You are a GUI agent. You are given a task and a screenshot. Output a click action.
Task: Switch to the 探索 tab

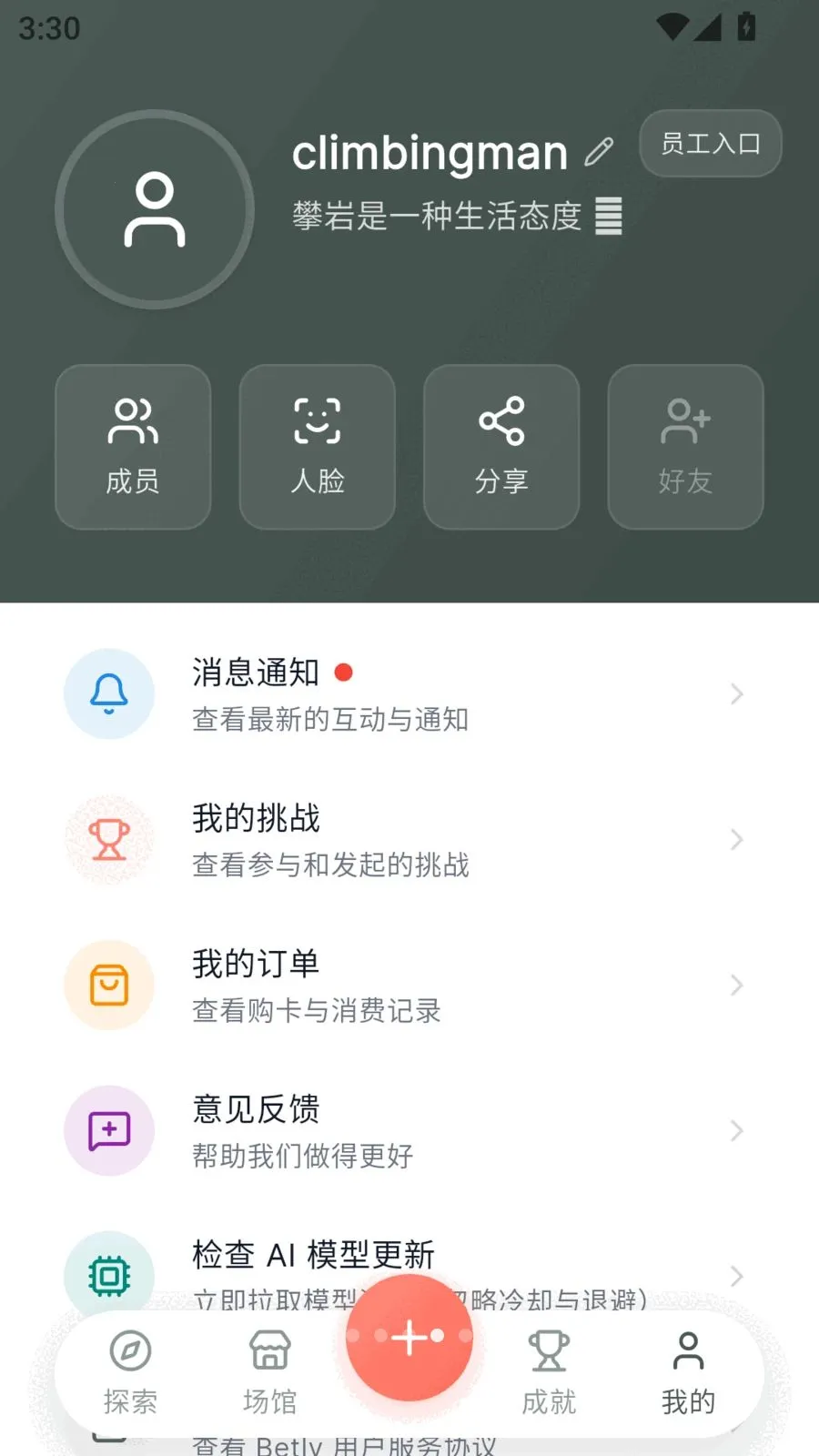coord(130,1374)
